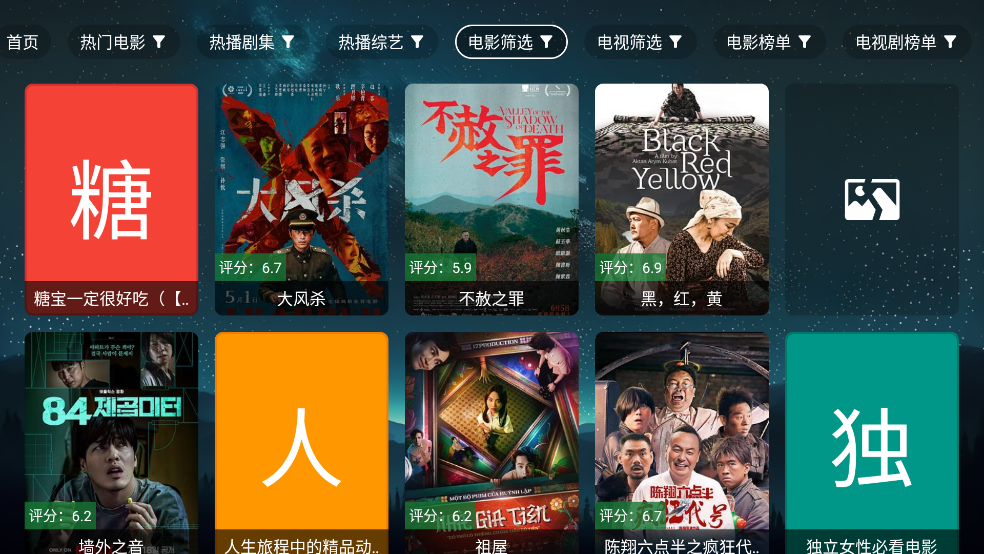
Task: Open the 糖宝一定很好吃 card
Action: [111, 199]
